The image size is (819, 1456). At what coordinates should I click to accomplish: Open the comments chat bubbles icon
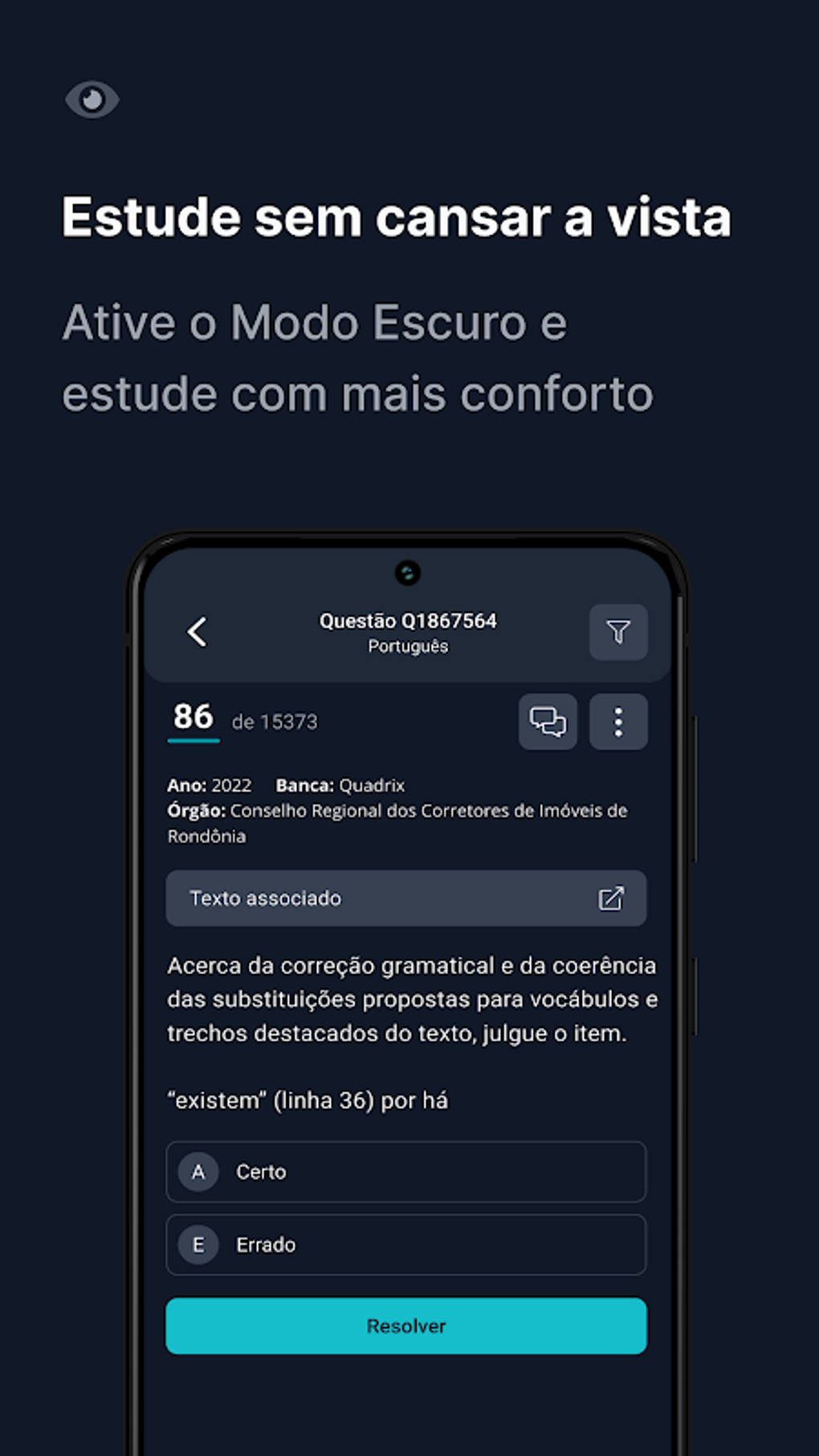click(x=549, y=721)
